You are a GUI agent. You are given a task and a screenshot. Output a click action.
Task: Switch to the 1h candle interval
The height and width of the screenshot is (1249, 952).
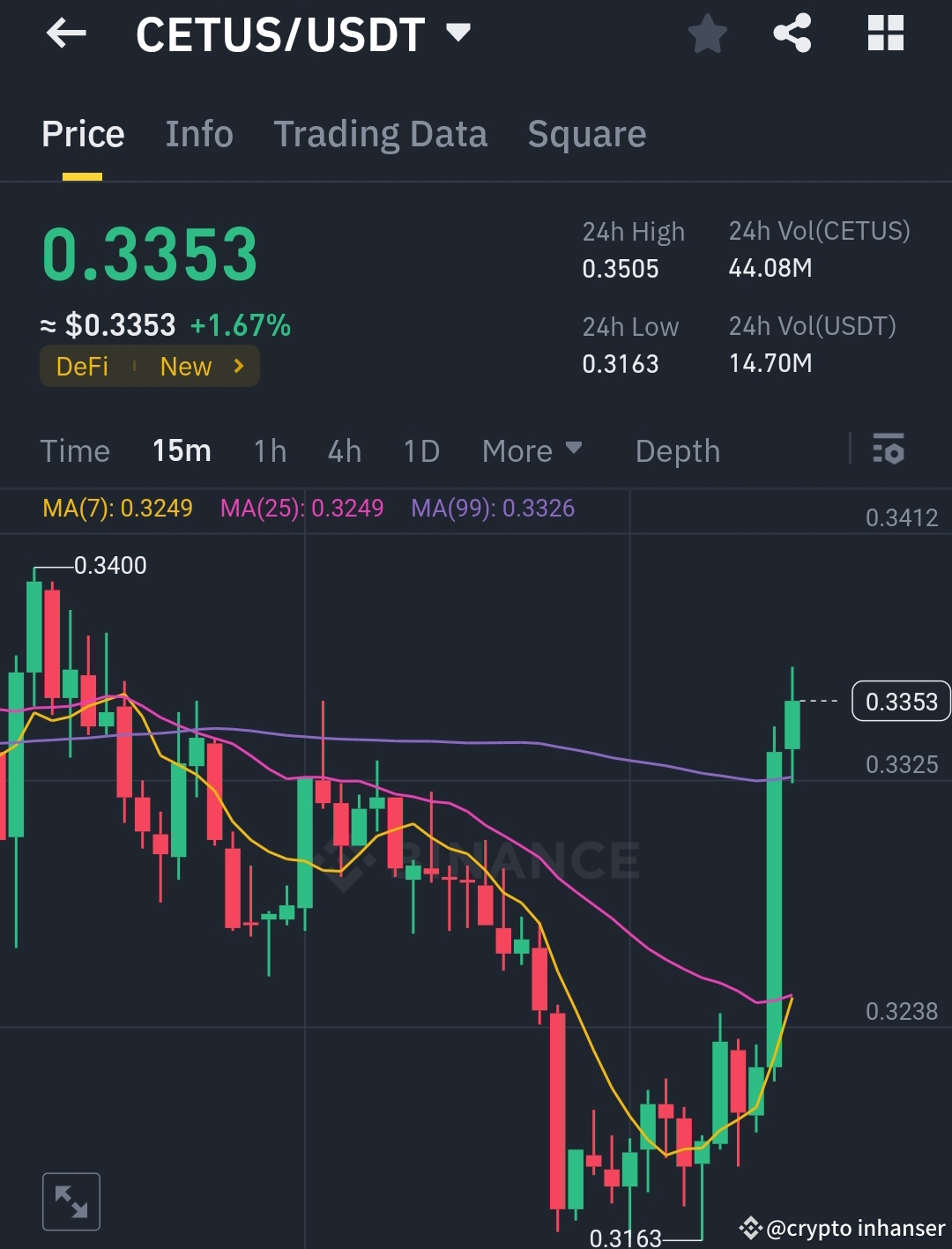269,450
